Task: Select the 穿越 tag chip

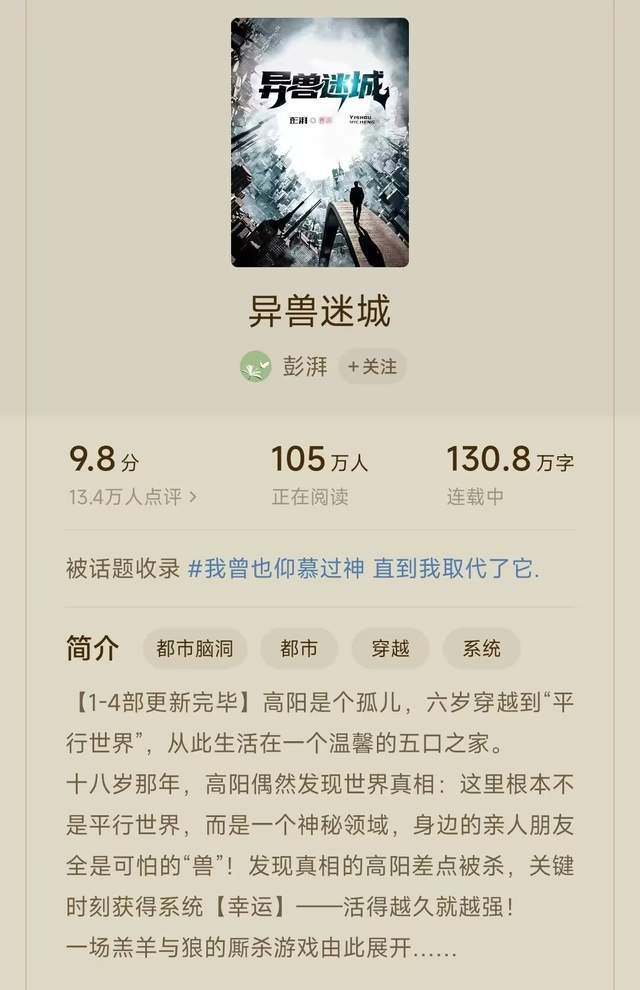Action: pos(390,649)
